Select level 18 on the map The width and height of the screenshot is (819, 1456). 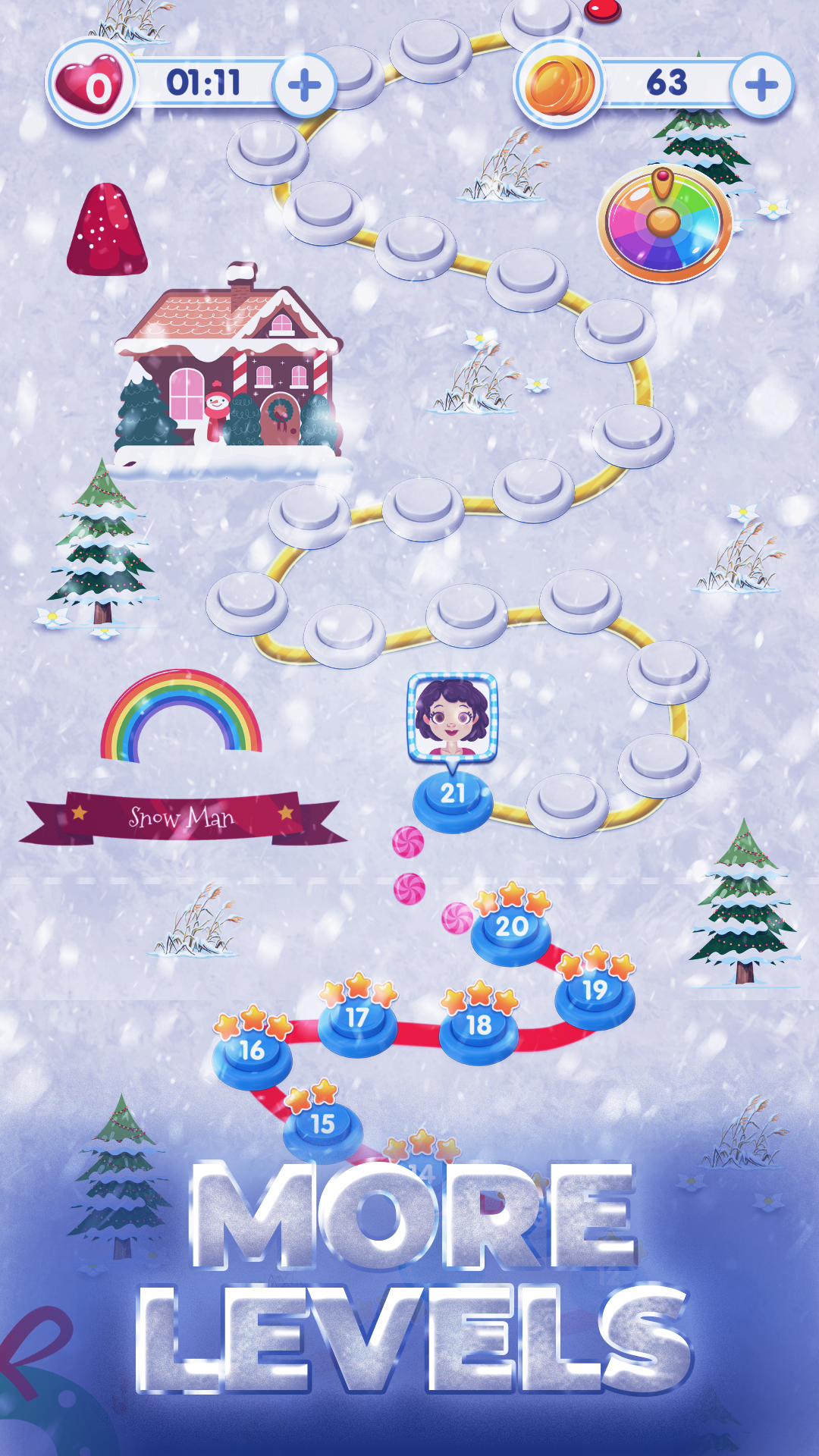(x=479, y=1028)
